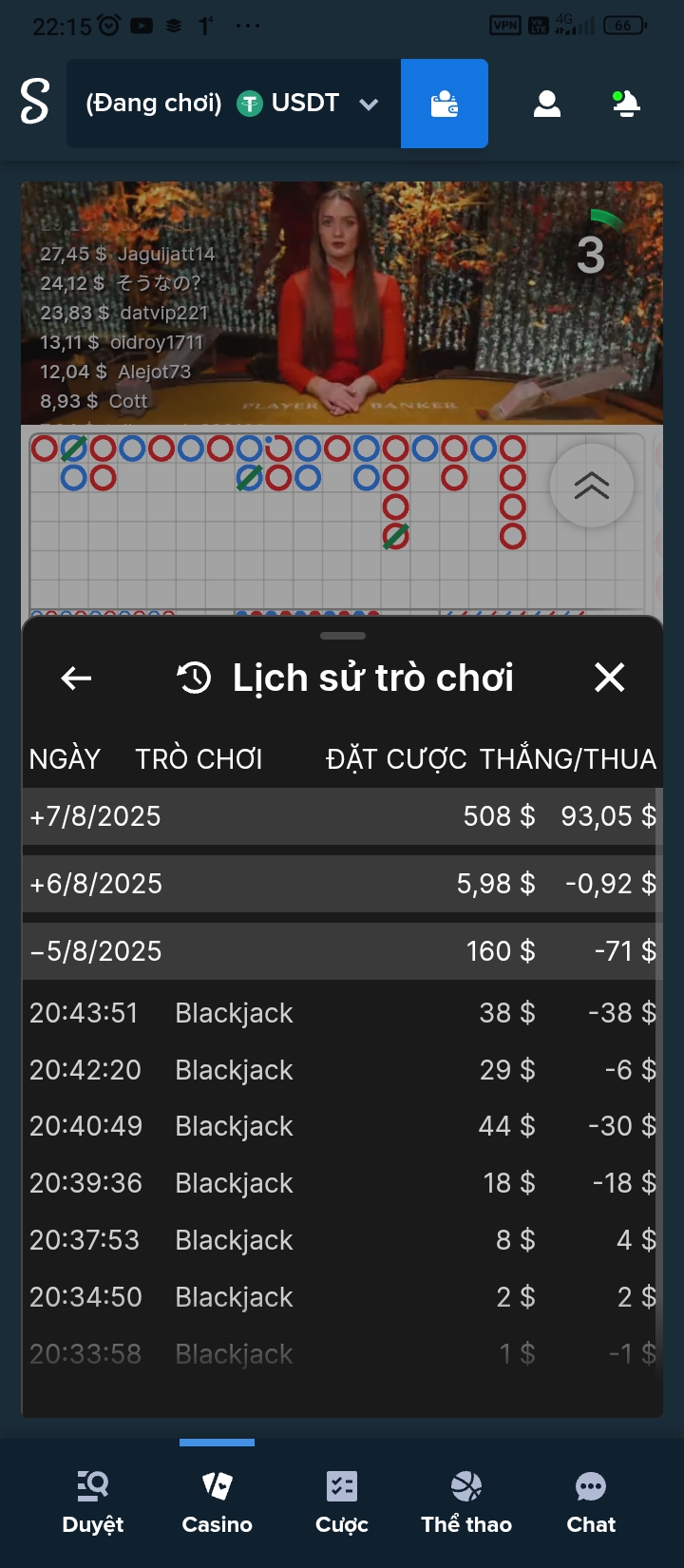
Task: Open the USDT currency dropdown
Action: (x=233, y=104)
